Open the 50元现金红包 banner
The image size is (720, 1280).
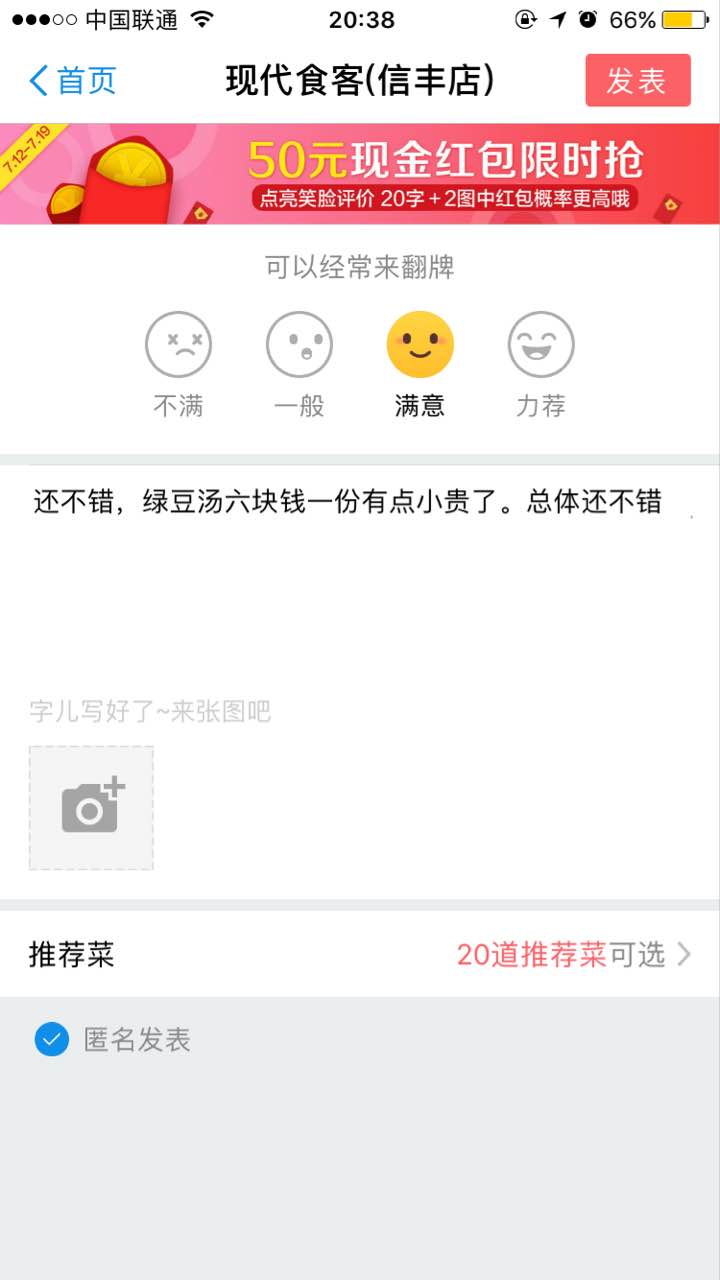360,174
